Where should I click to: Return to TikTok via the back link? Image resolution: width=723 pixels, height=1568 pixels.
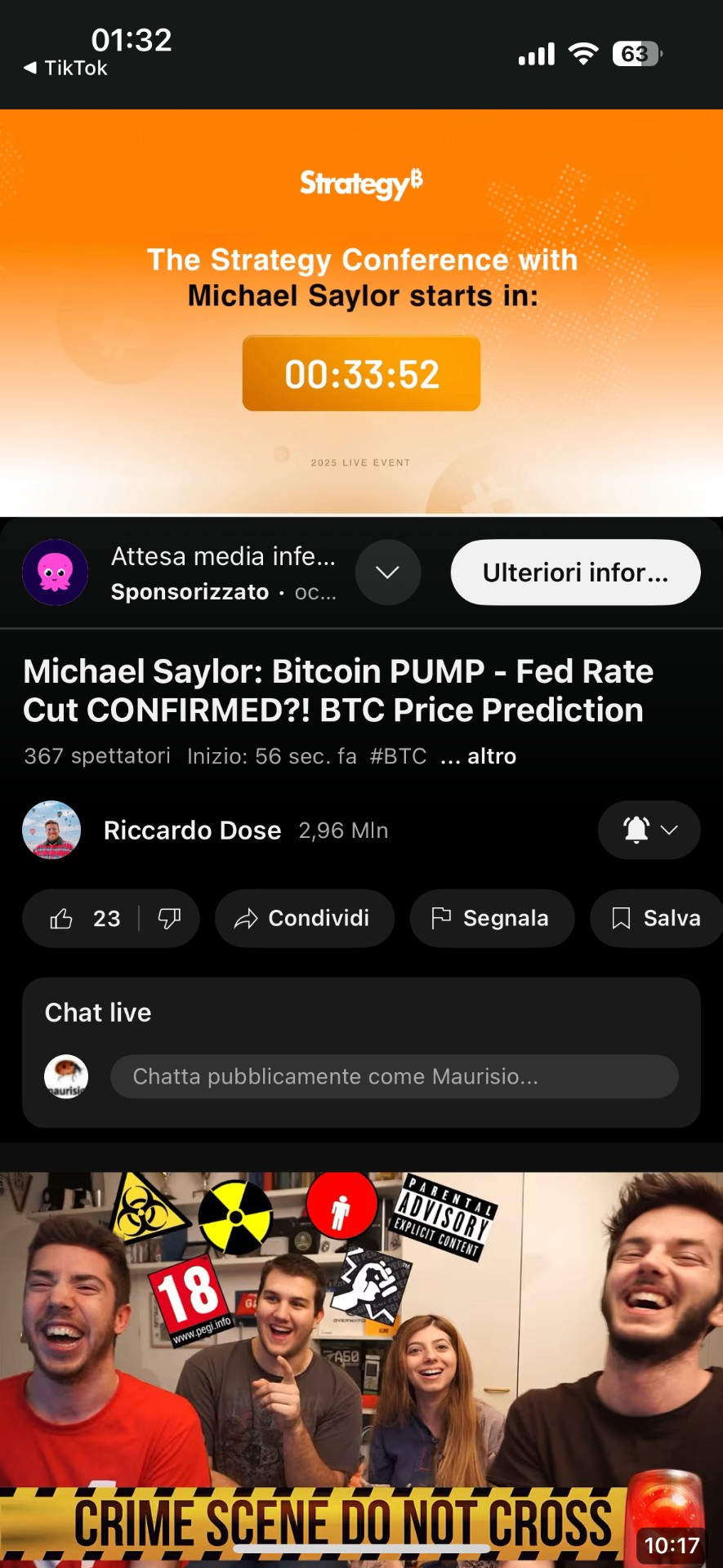65,69
